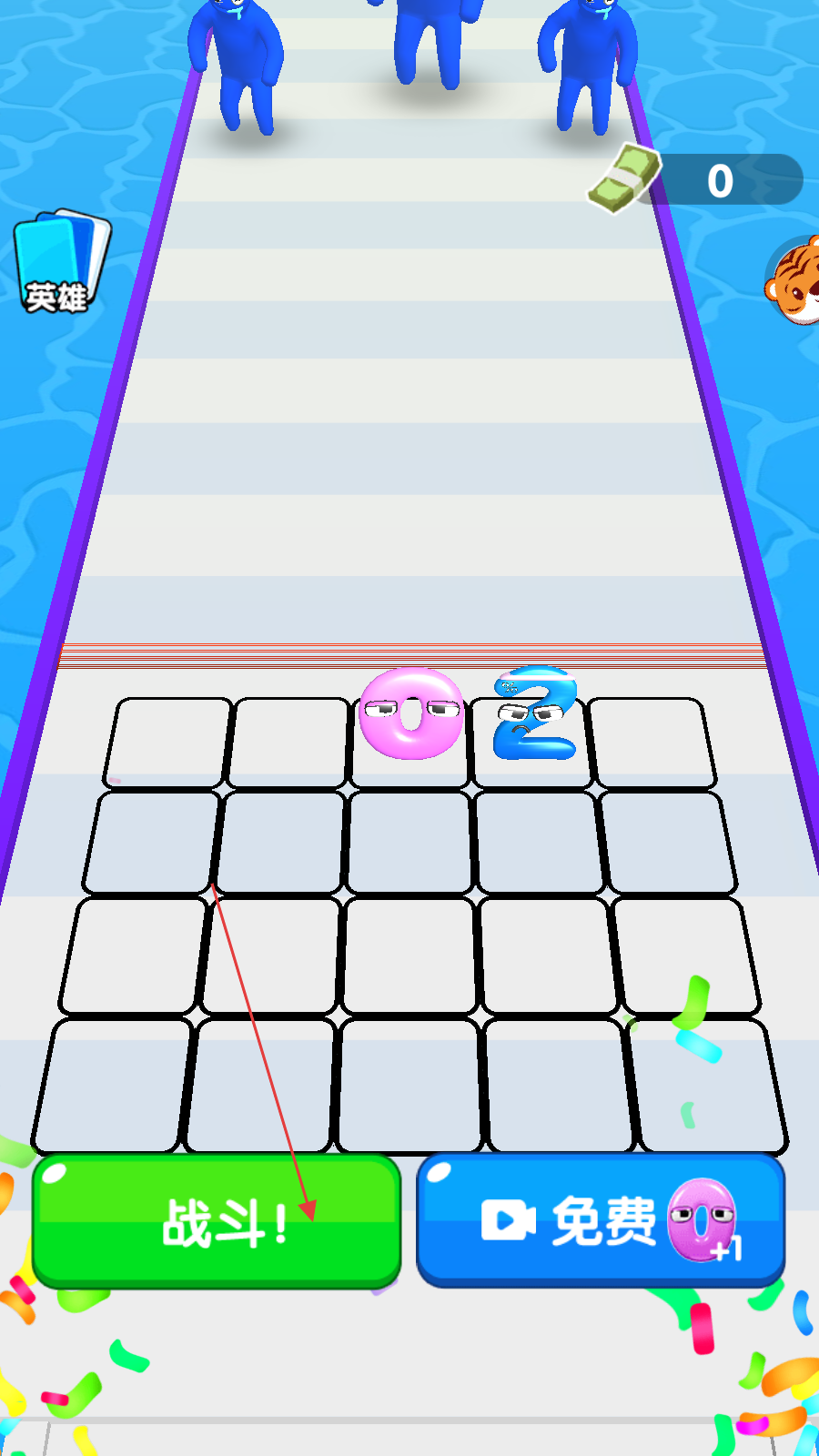Select the pink 0 character on grid
The width and height of the screenshot is (819, 1456).
click(x=411, y=714)
